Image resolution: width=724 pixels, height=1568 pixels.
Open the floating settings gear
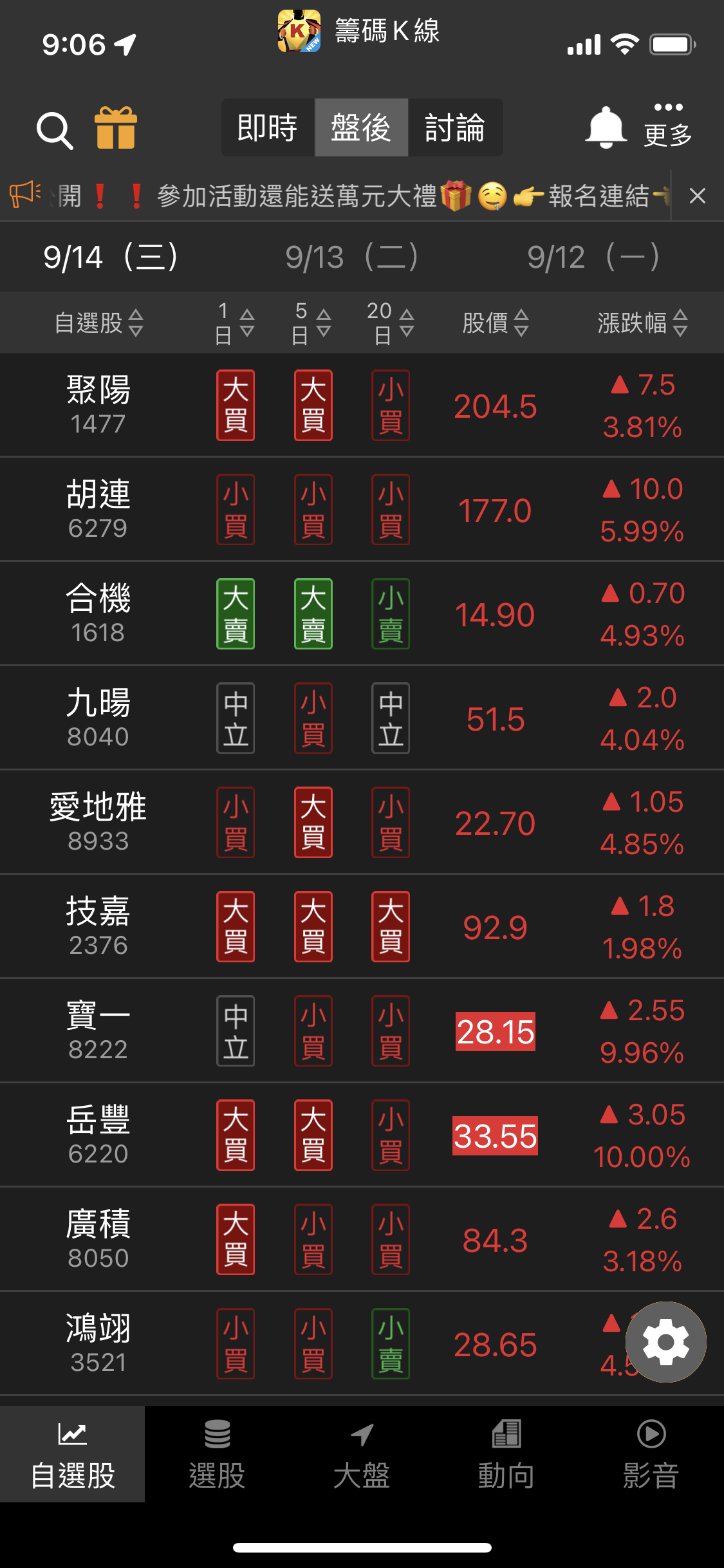665,1342
